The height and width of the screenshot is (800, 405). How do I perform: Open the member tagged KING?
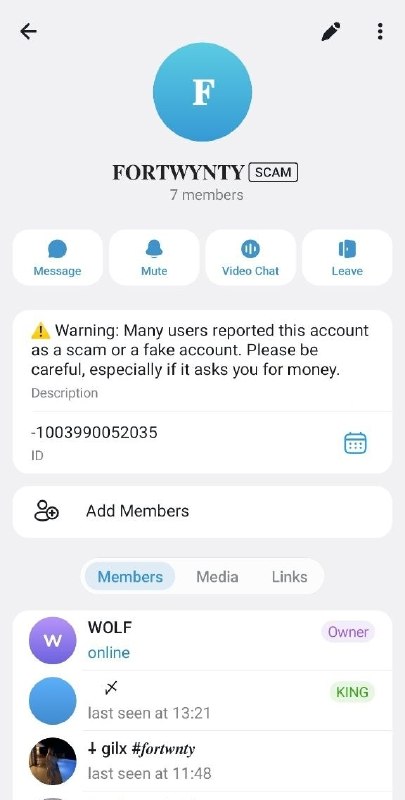202,701
